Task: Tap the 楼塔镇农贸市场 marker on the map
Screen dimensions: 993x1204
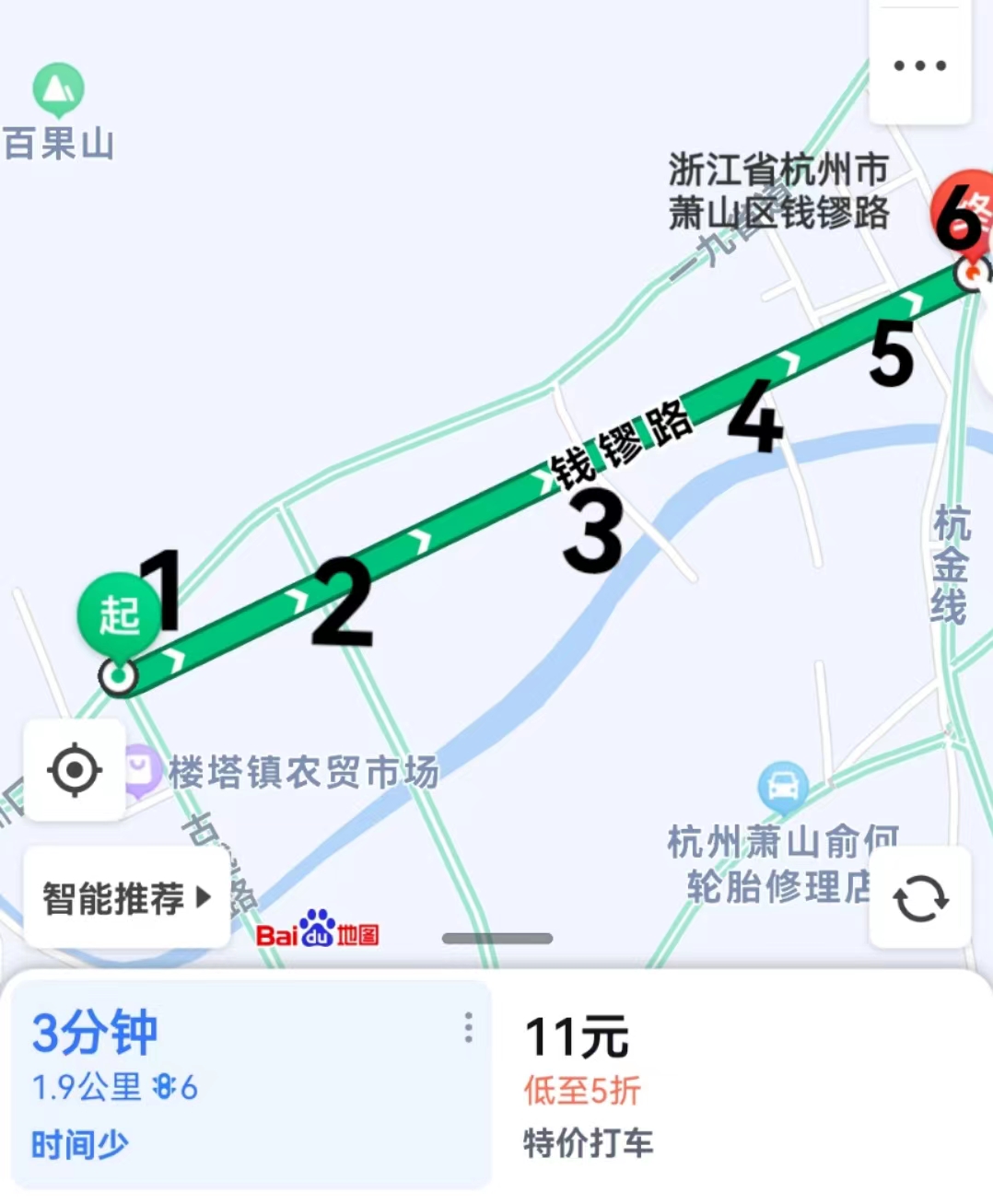Action: [140, 770]
